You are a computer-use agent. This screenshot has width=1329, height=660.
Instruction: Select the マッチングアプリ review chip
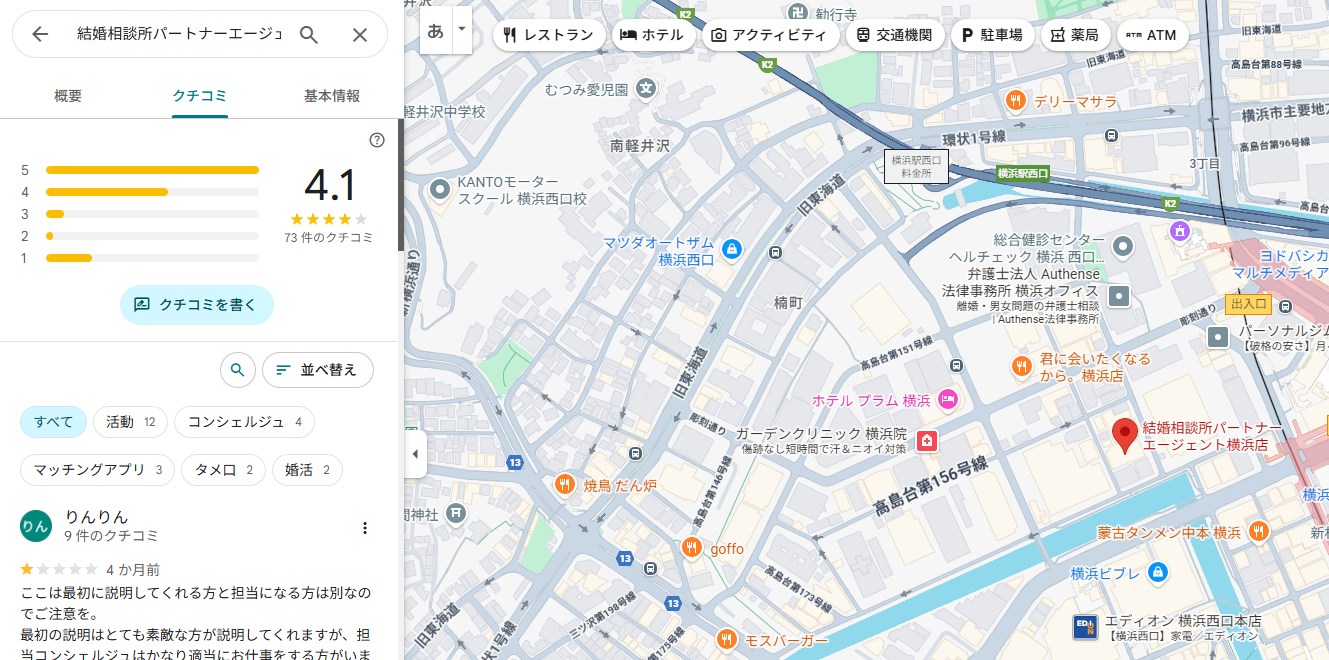click(97, 470)
